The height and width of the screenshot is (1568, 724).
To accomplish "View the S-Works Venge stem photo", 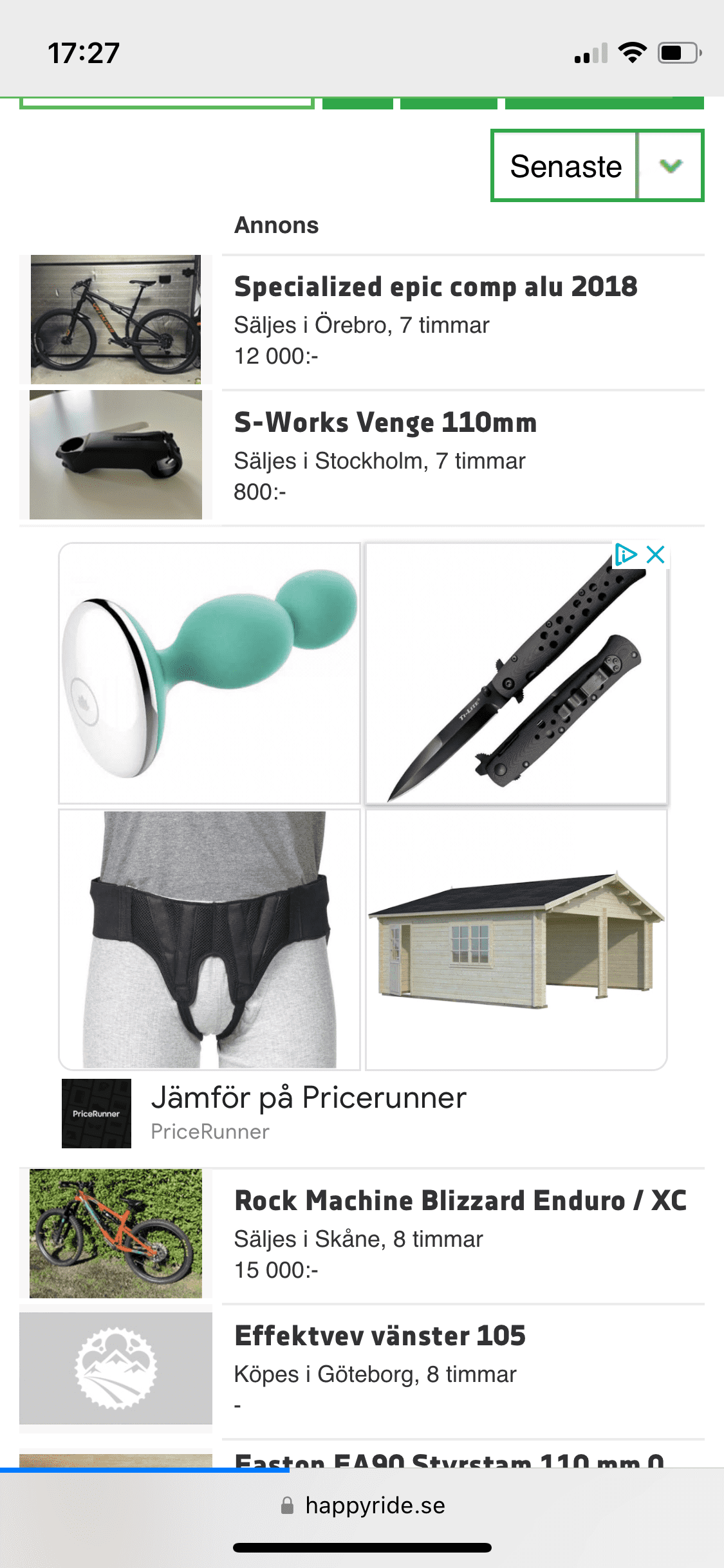I will [116, 454].
